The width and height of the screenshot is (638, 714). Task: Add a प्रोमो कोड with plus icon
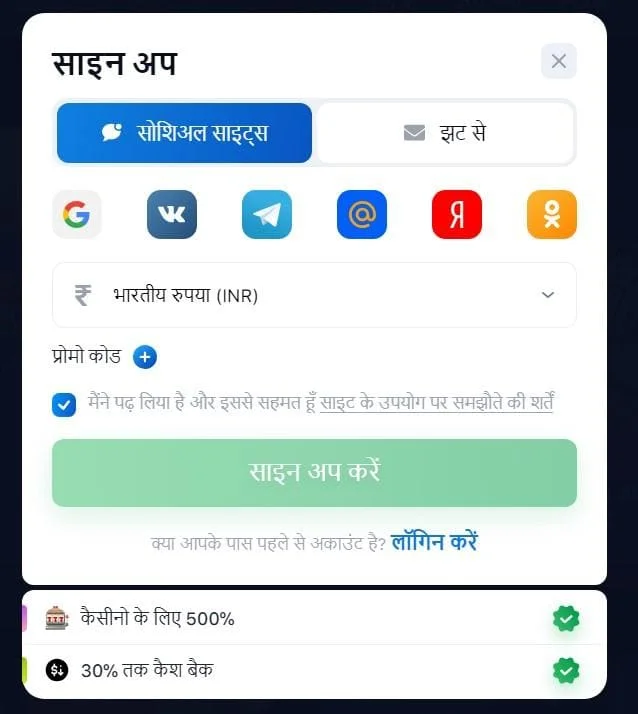[145, 356]
